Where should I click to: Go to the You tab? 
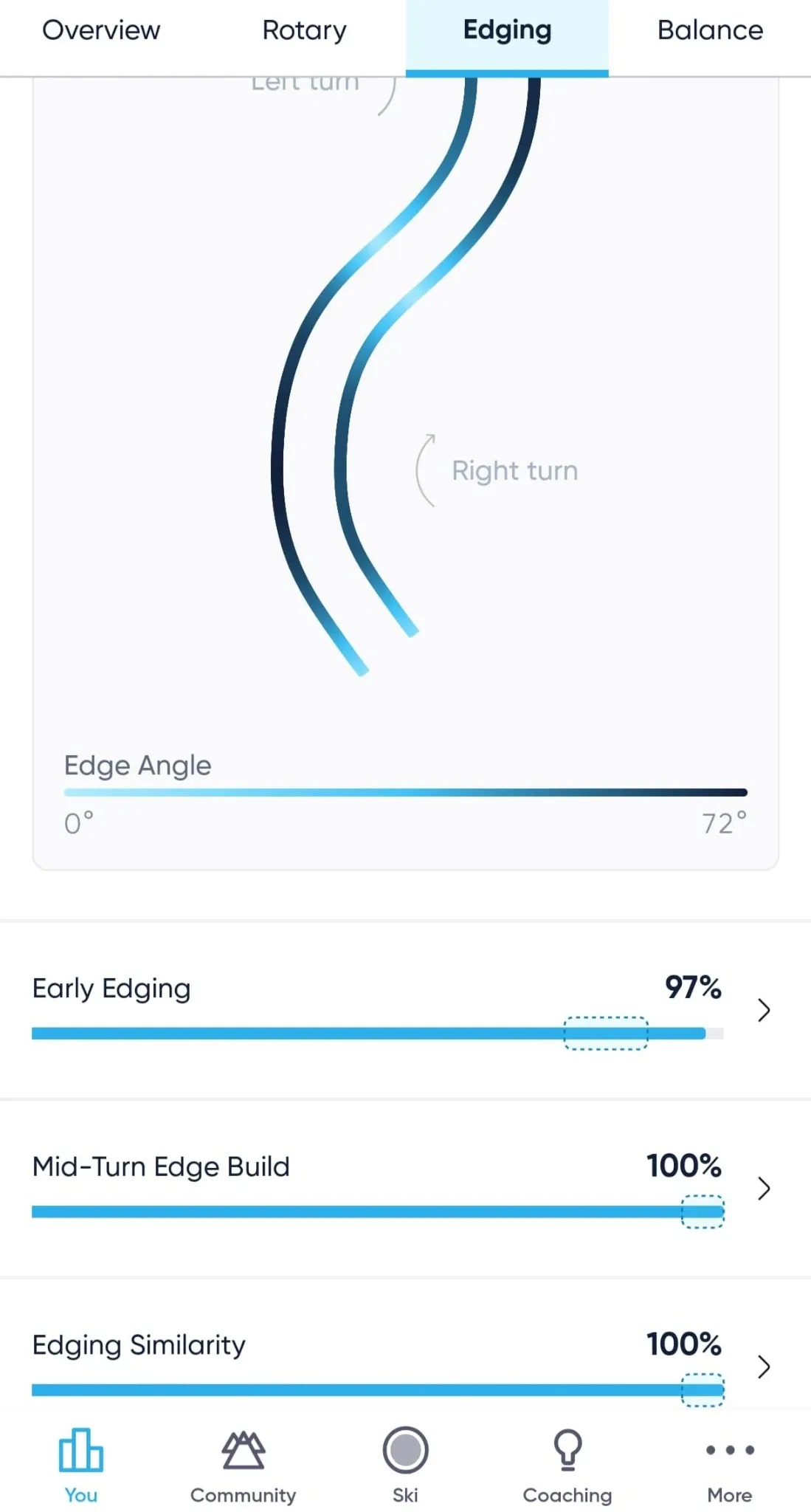[x=81, y=1465]
